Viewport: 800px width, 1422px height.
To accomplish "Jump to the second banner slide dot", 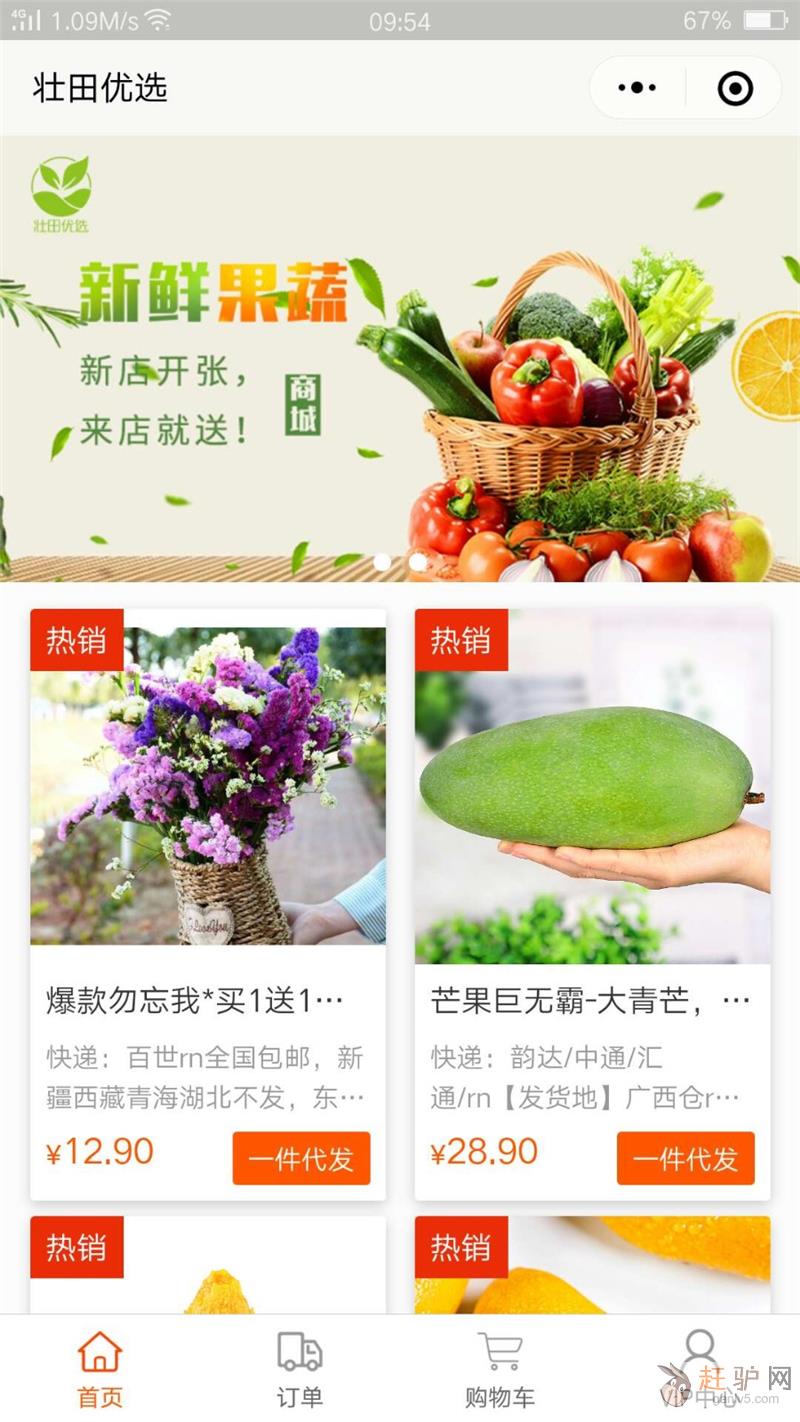I will coord(418,562).
